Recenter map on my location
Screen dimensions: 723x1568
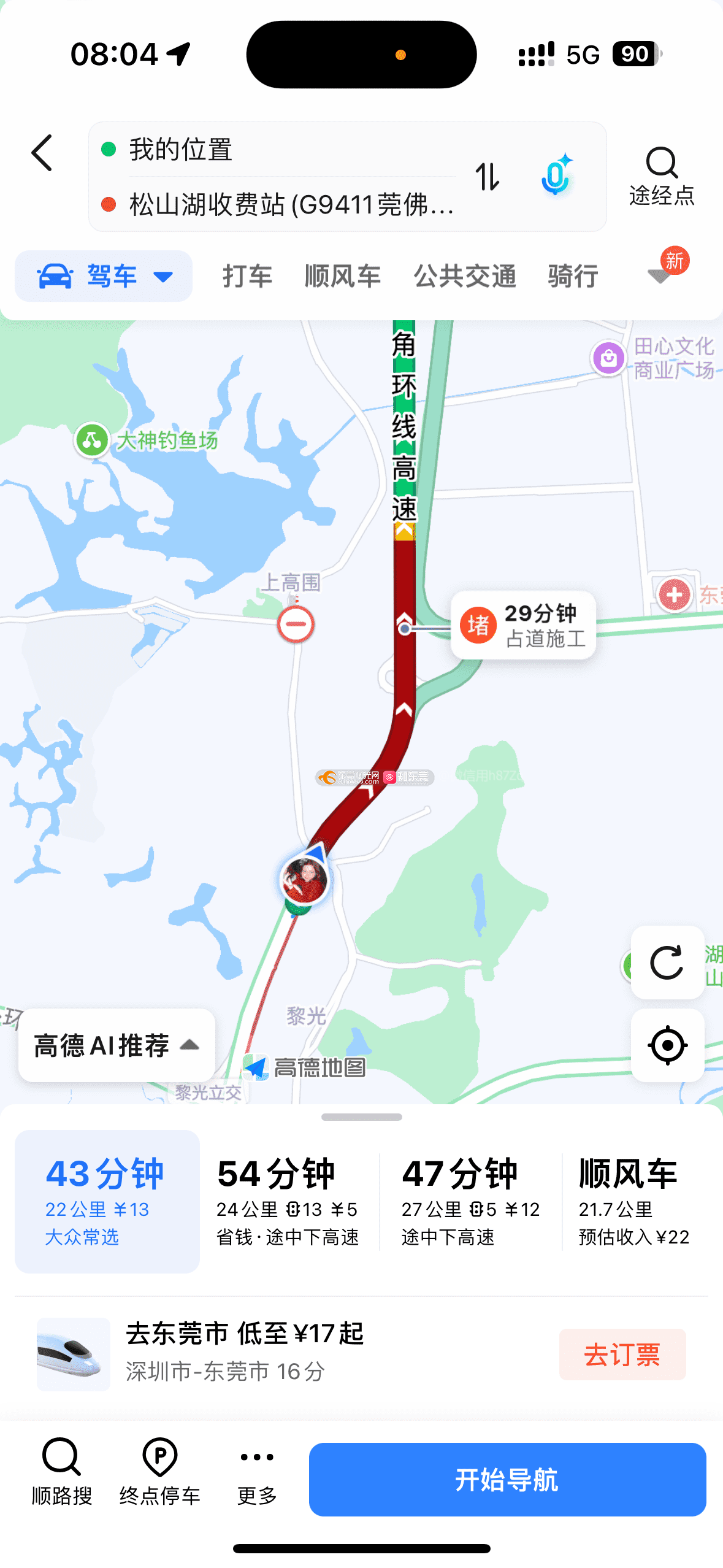667,1045
